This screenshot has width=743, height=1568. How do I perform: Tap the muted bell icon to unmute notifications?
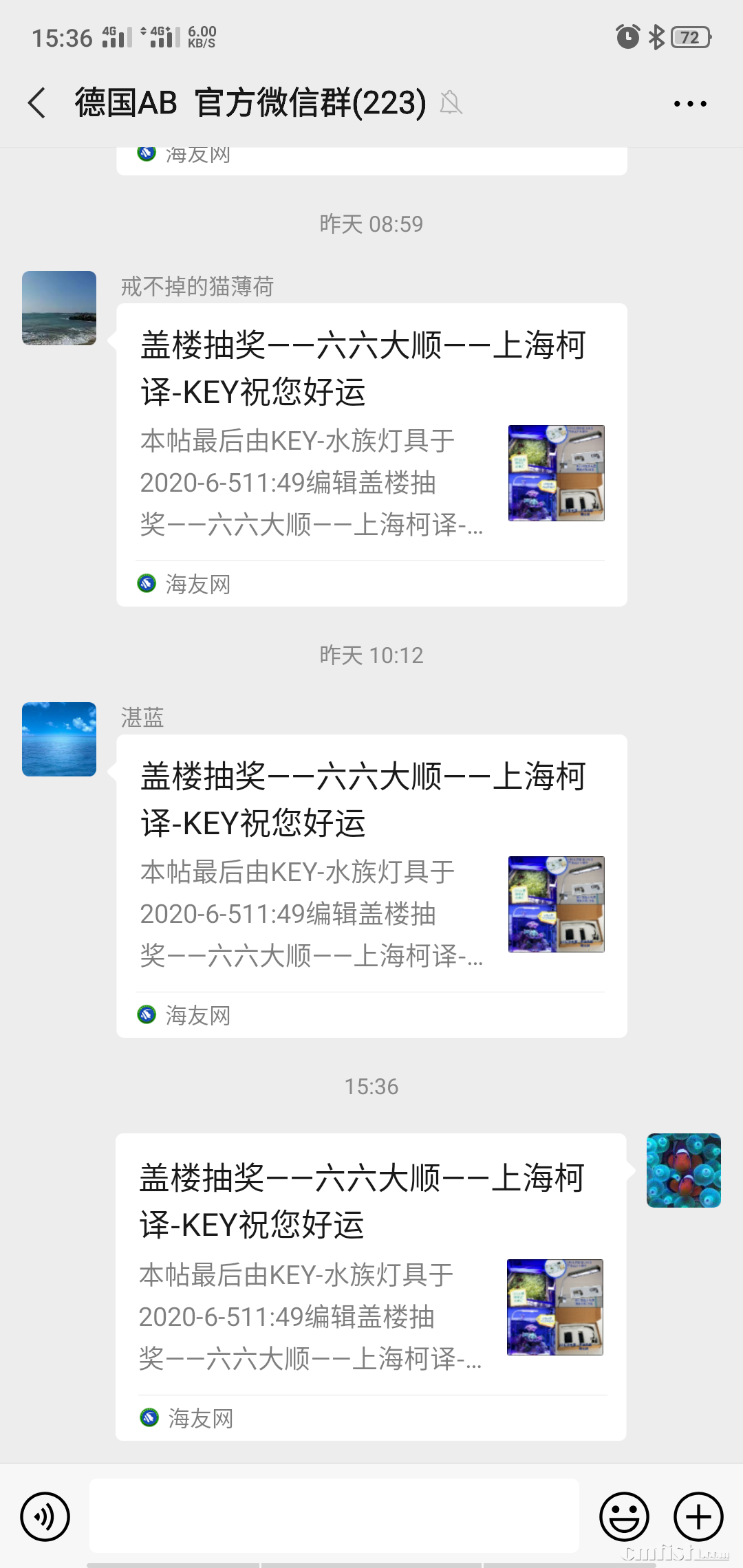pyautogui.click(x=451, y=103)
